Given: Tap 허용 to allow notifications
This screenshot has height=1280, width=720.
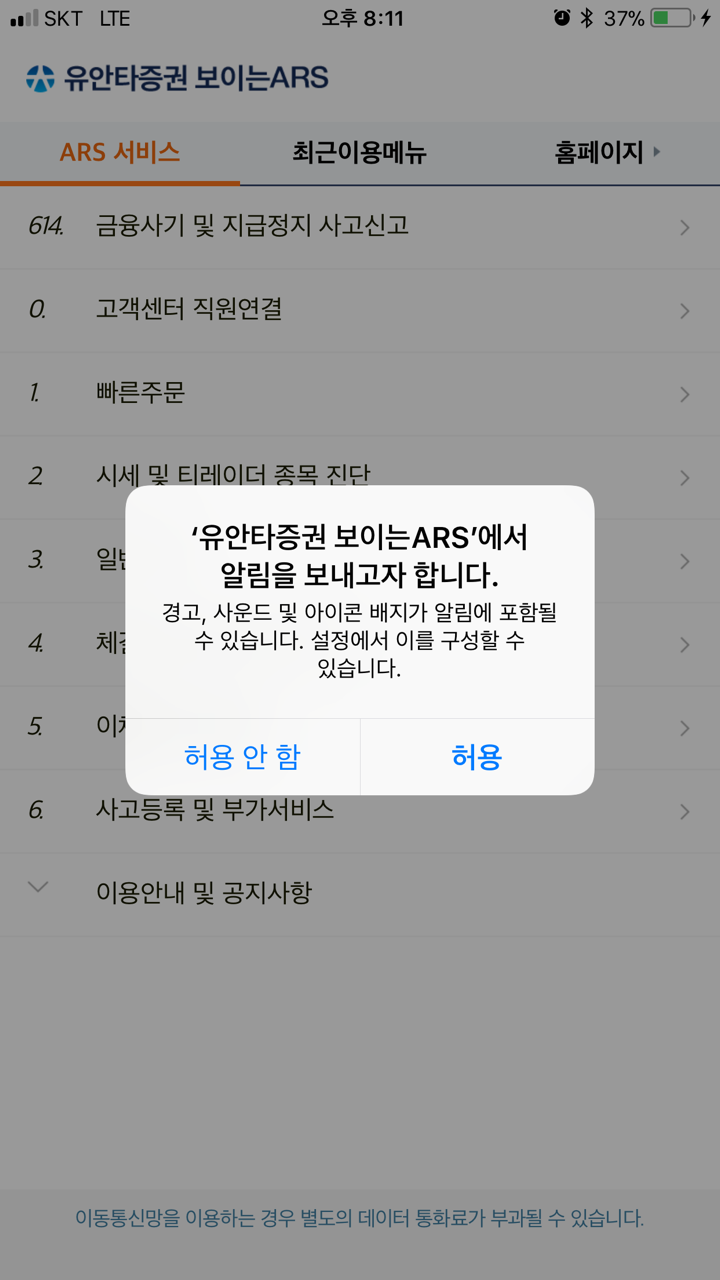Looking at the screenshot, I should click(477, 757).
